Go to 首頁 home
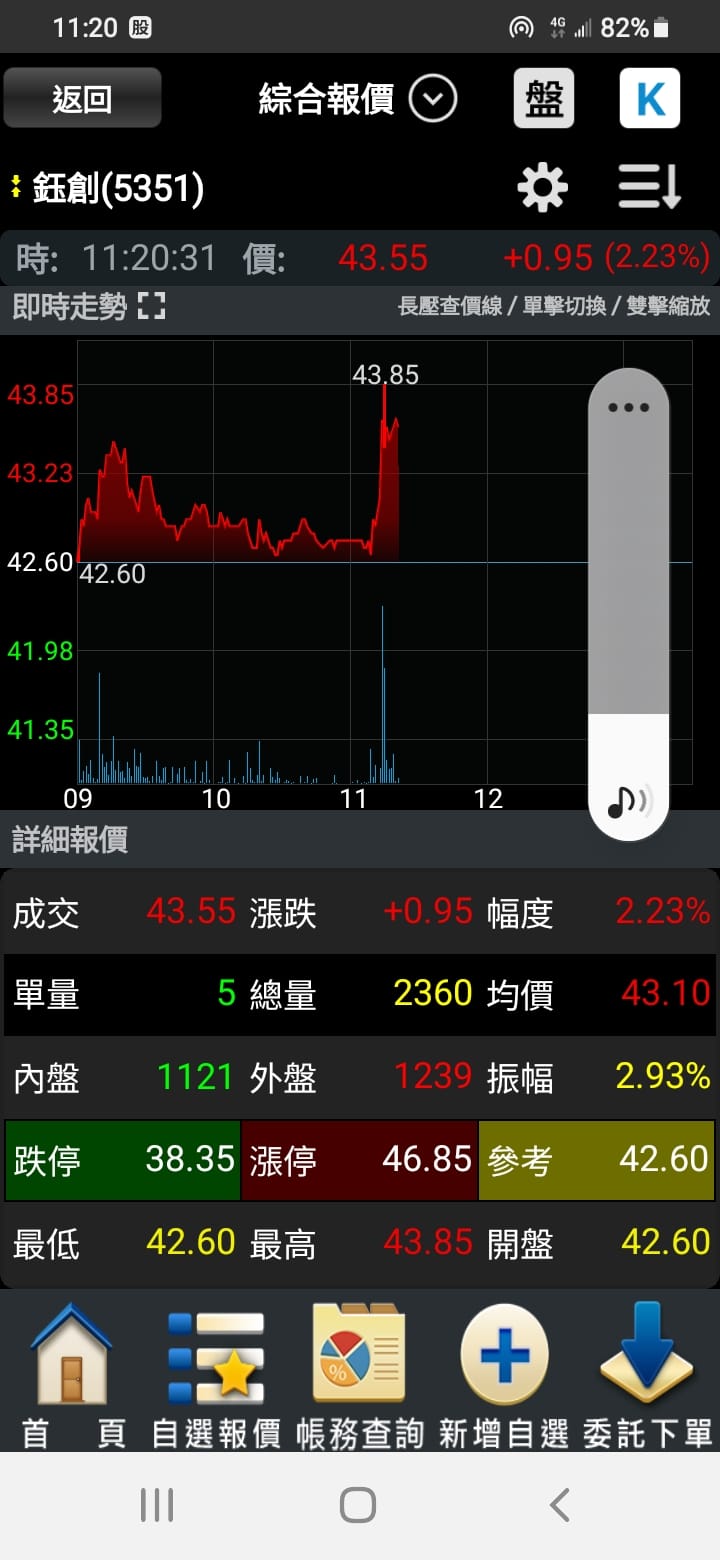The width and height of the screenshot is (720, 1560). (73, 1375)
